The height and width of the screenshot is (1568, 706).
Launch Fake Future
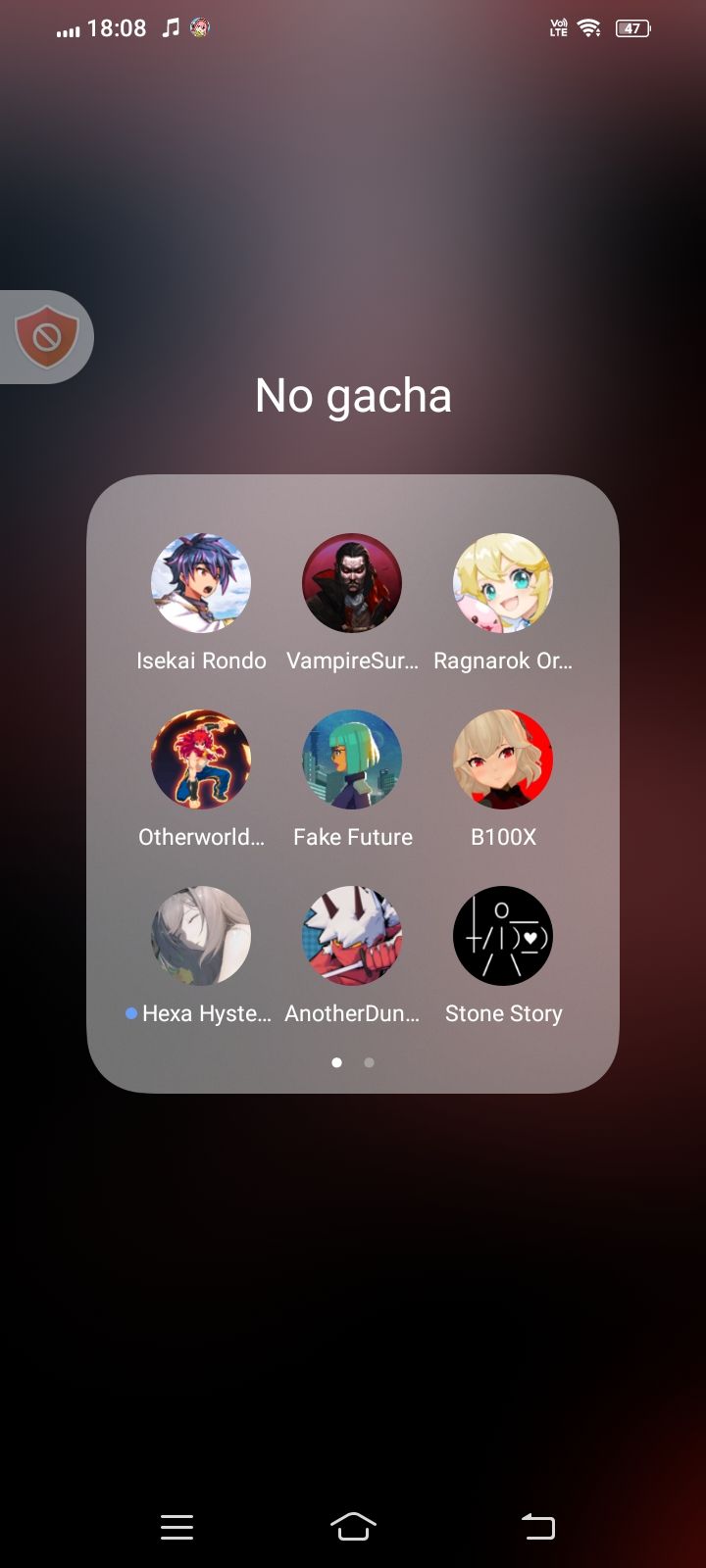click(x=352, y=759)
